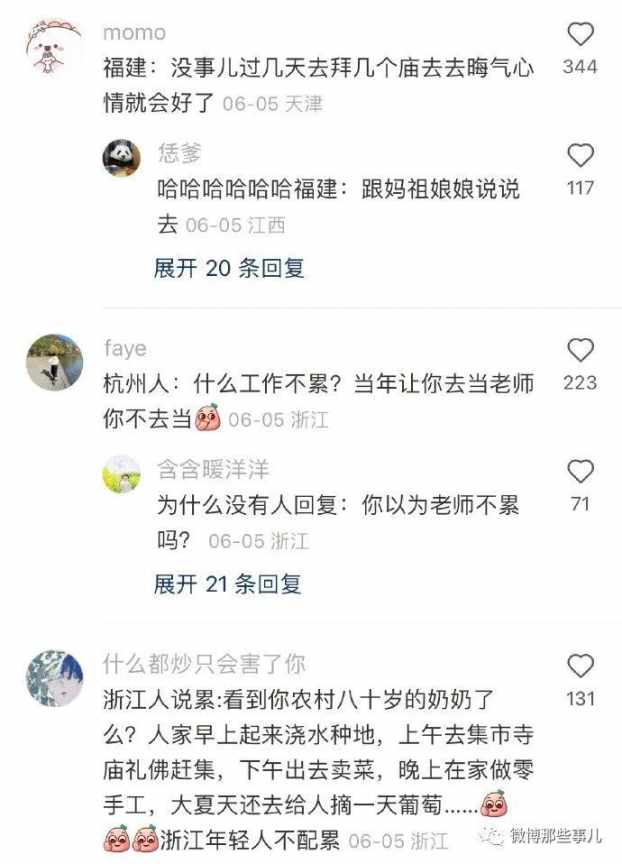Expand 20 replies under momo's comment
622x864 pixels.
tap(229, 268)
